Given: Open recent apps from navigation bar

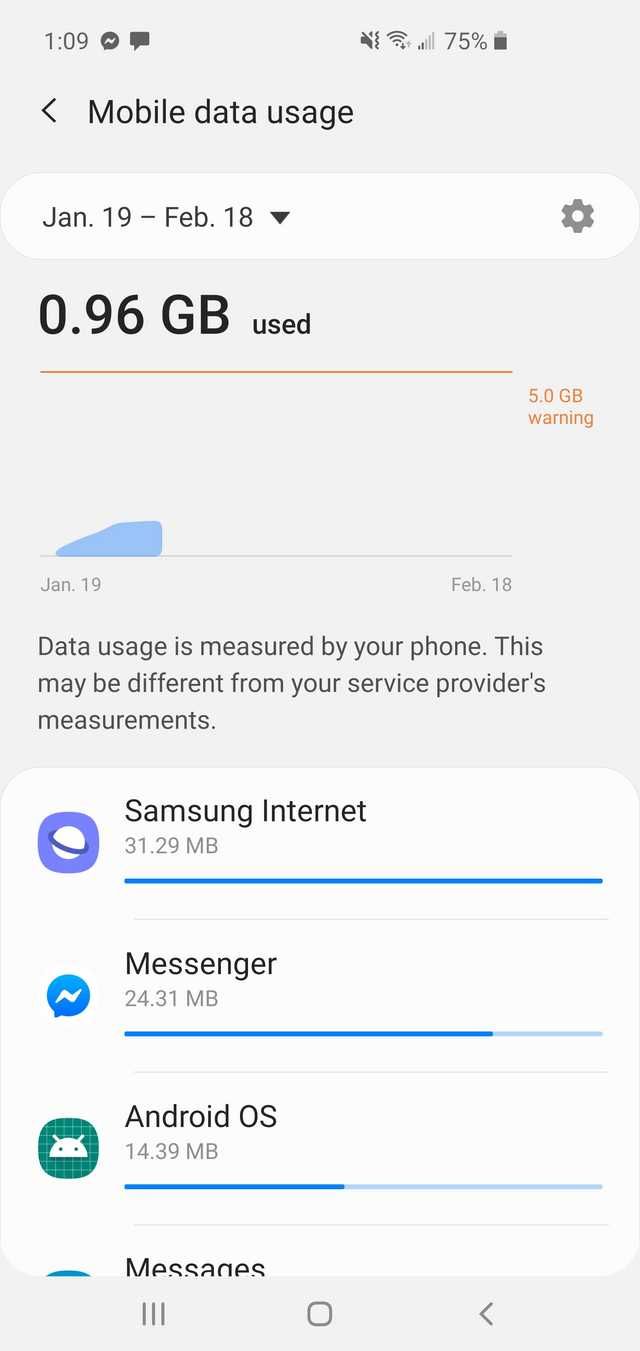Looking at the screenshot, I should [153, 1313].
